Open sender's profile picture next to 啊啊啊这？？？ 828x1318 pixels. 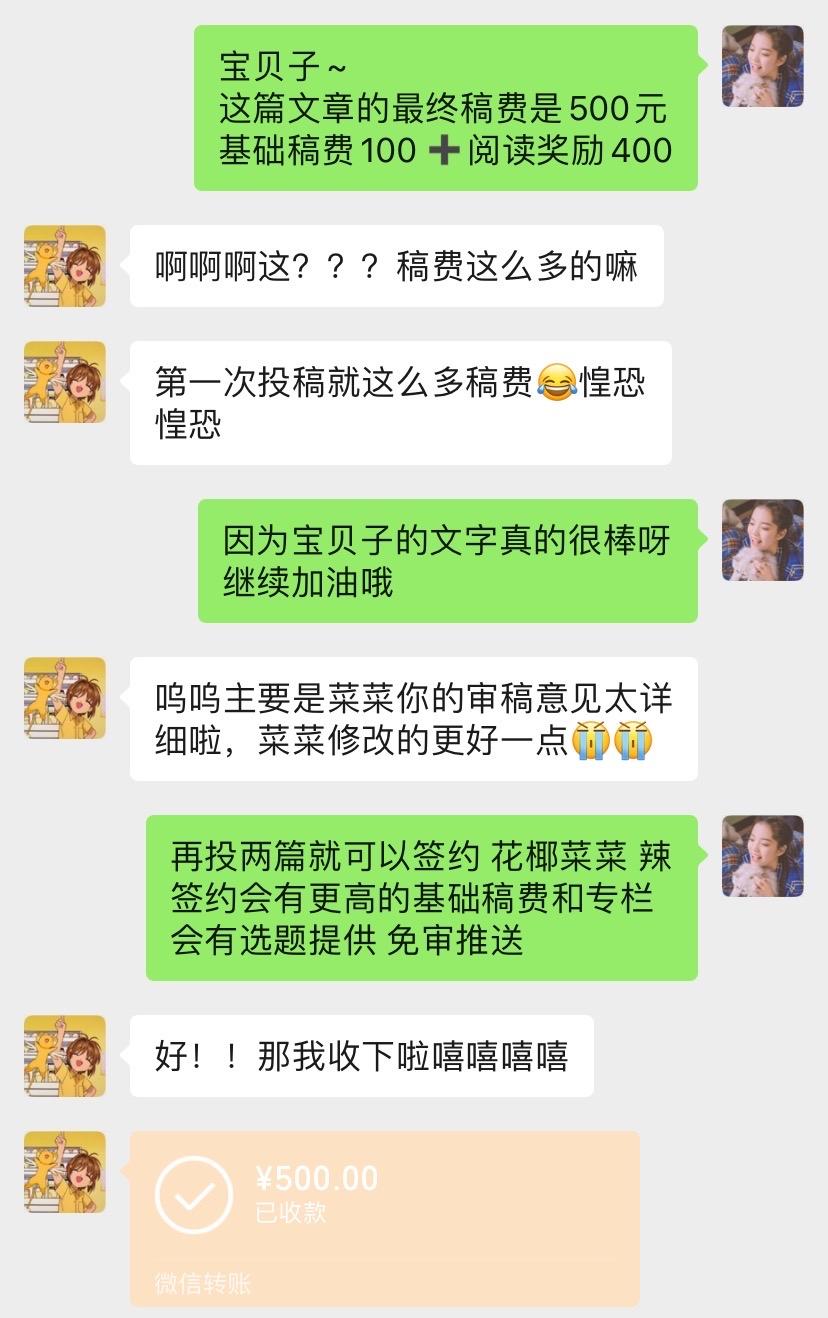[65, 266]
